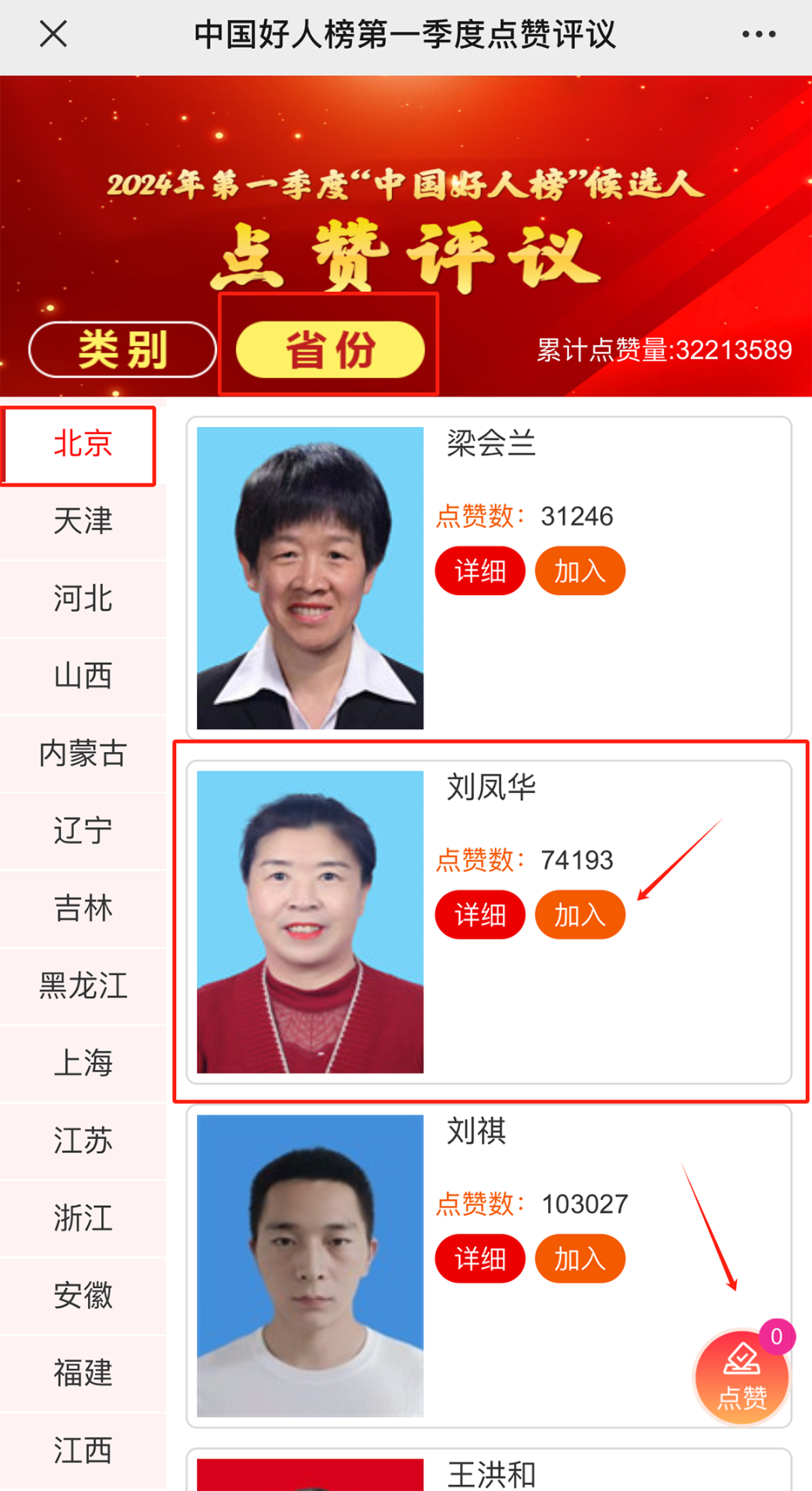Select 福建 province
The image size is (812, 1491).
point(82,1374)
